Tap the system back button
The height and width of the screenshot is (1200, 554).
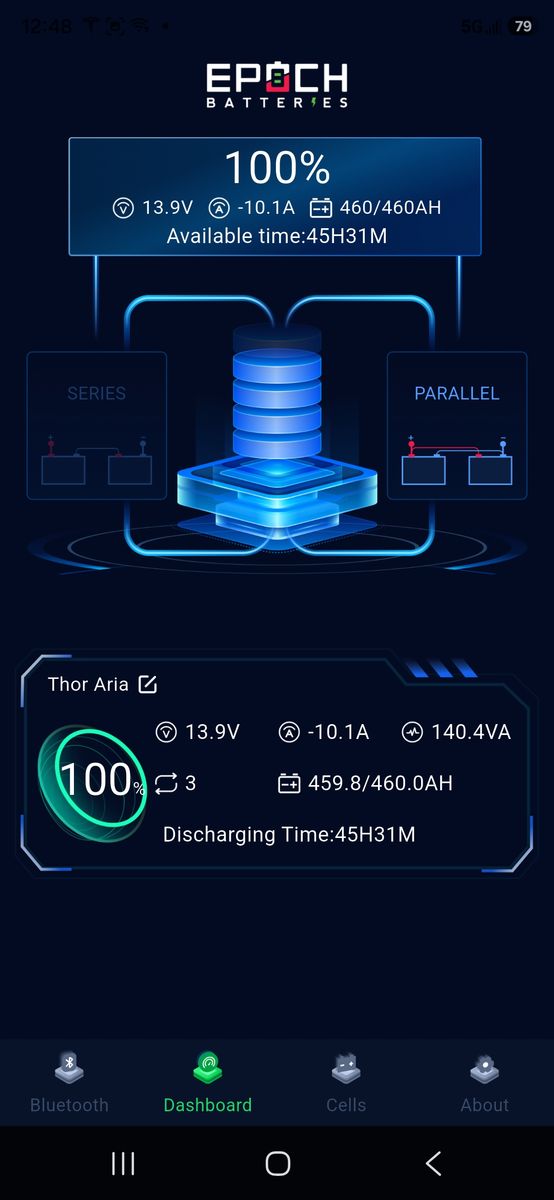click(x=433, y=1163)
